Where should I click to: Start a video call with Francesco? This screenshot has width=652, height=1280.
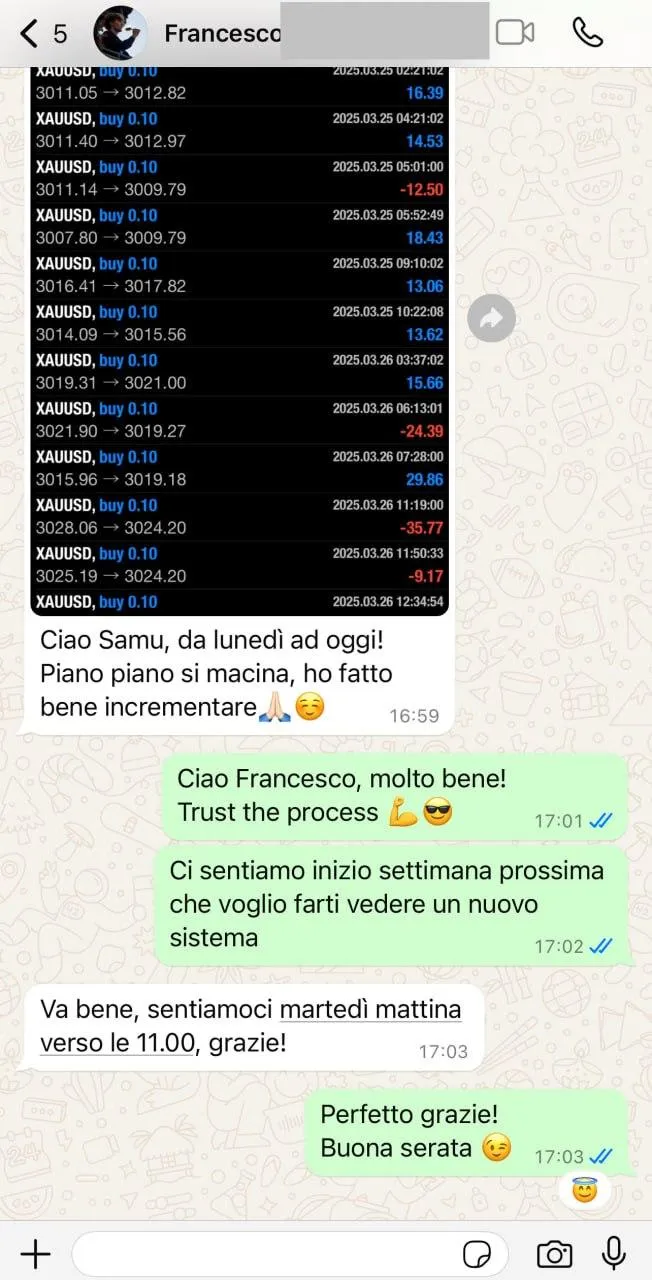point(515,33)
